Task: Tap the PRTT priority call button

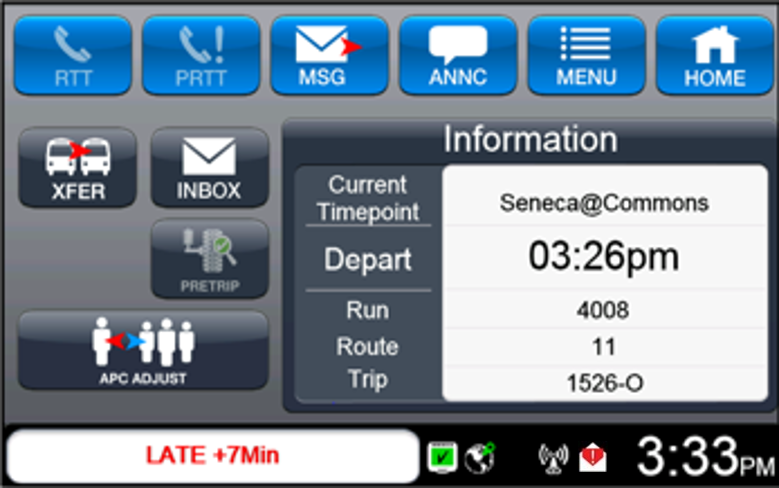Action: [201, 55]
